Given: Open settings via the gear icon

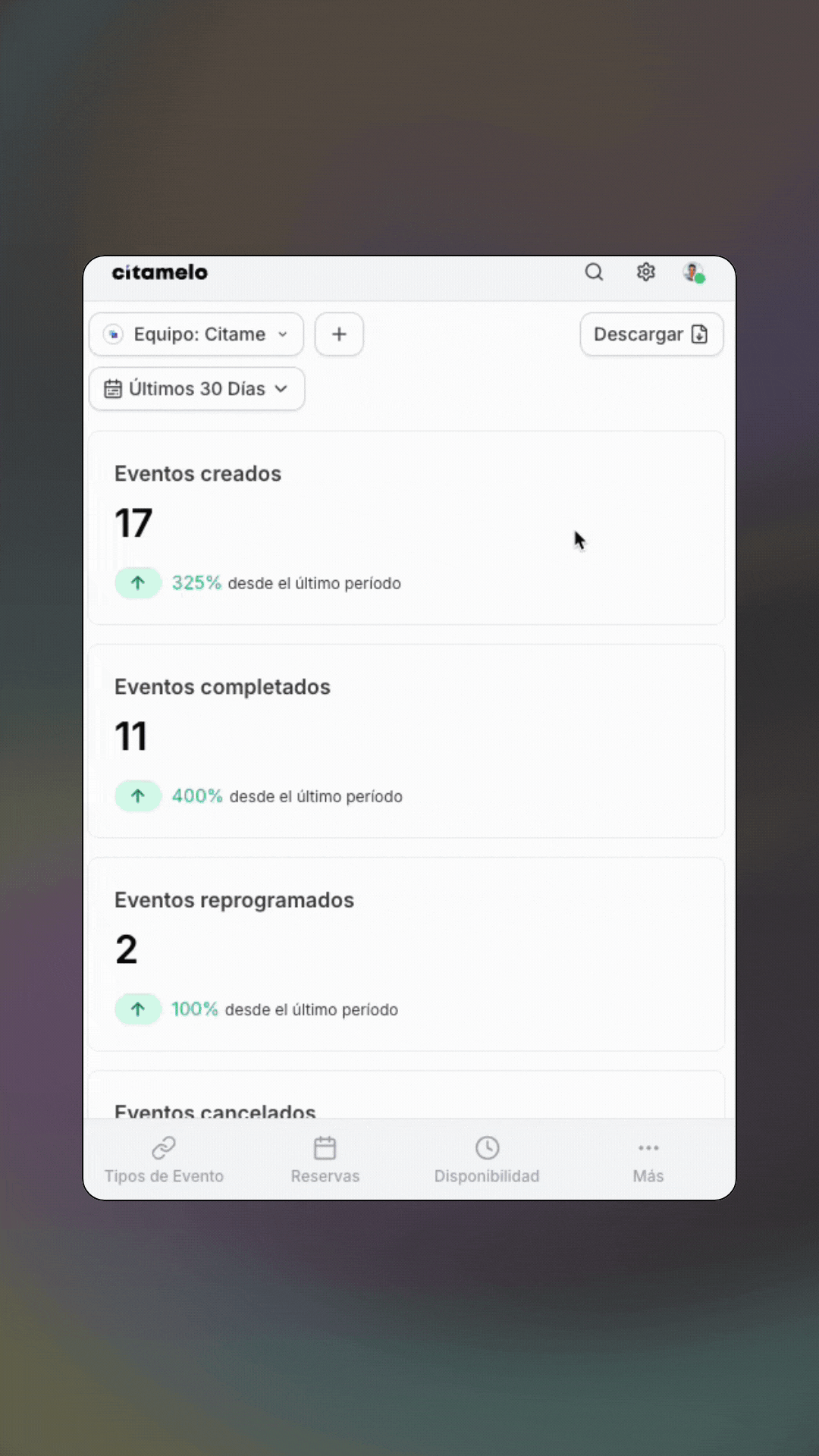Looking at the screenshot, I should (645, 272).
